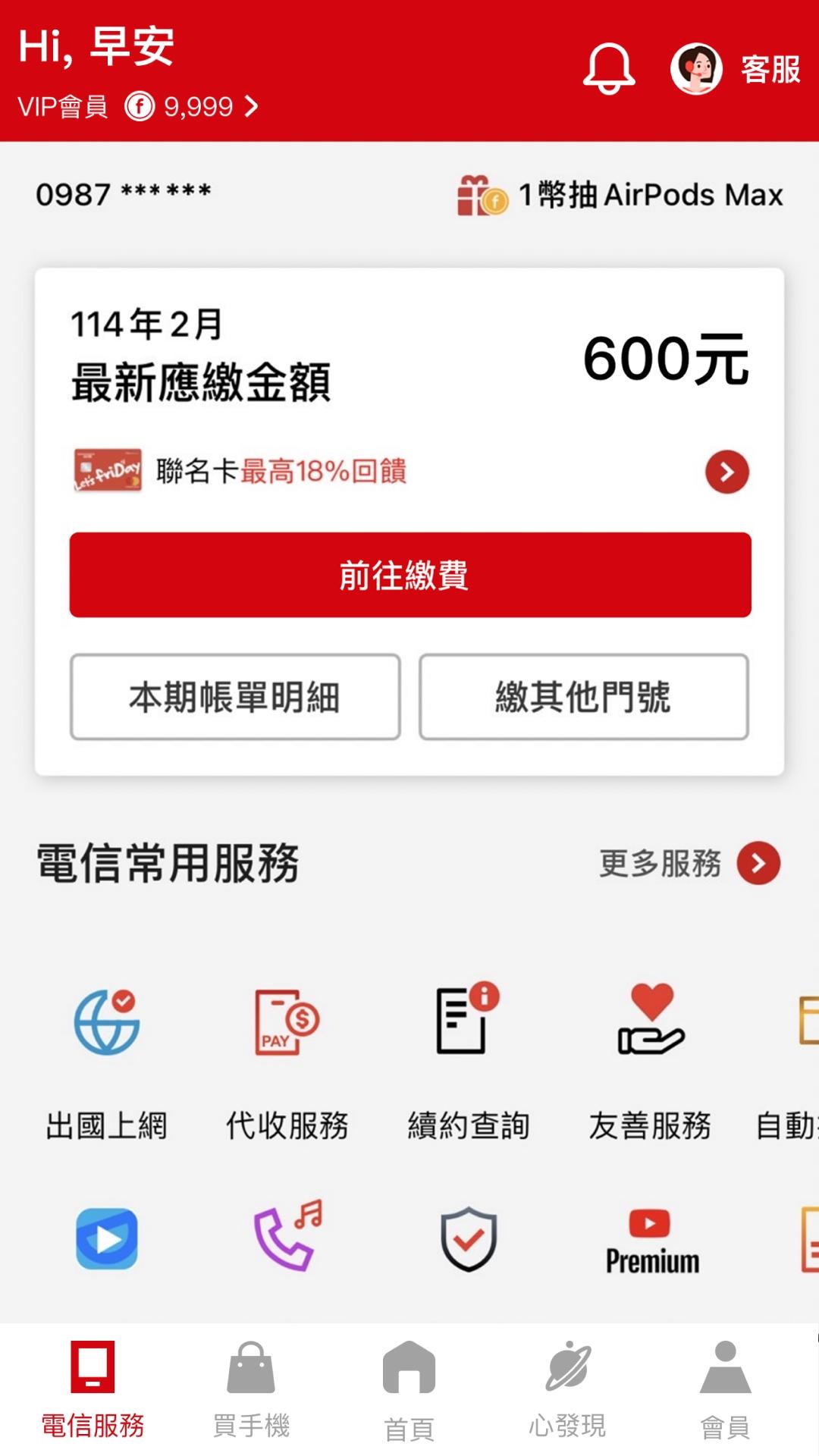Open the 代收服務 service

287,1062
